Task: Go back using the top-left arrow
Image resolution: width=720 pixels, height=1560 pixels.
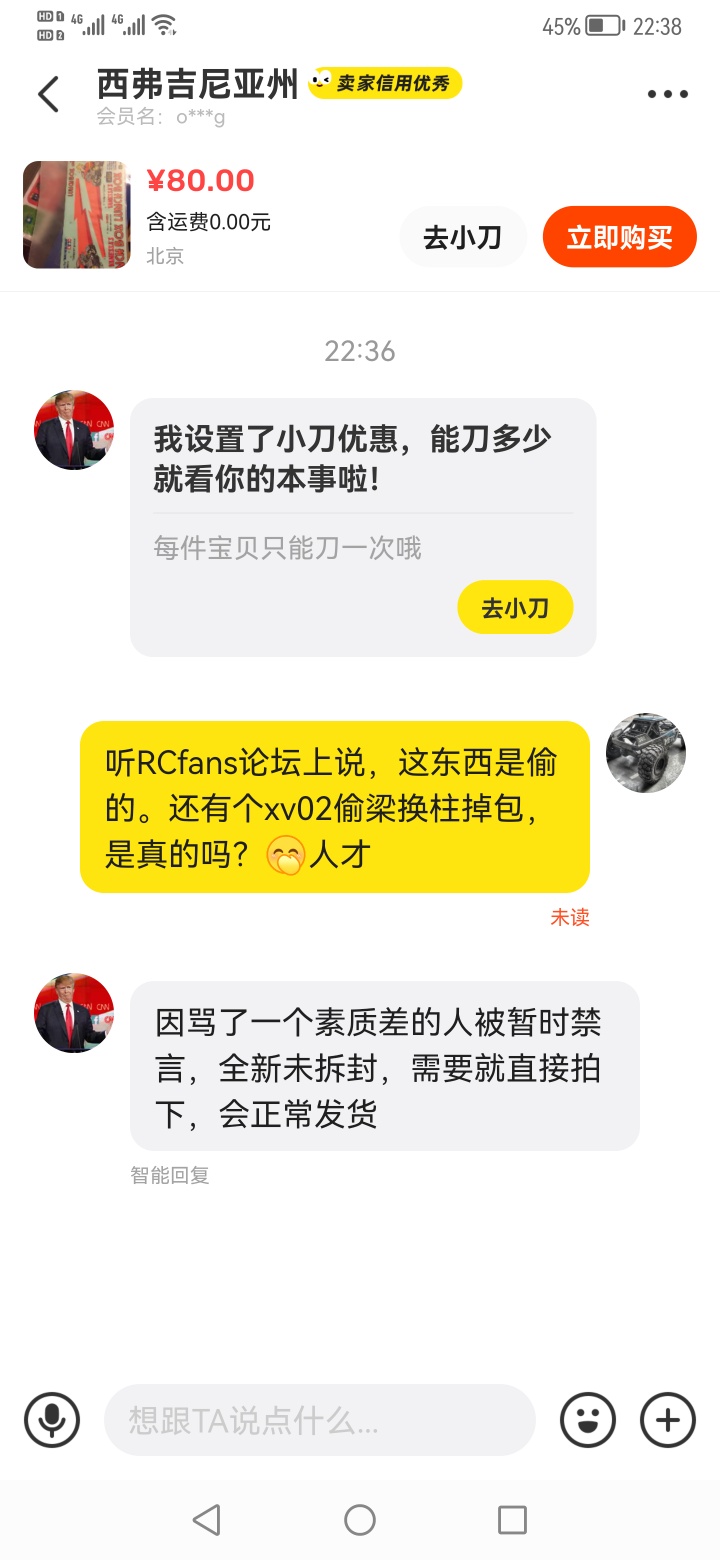Action: click(x=48, y=94)
